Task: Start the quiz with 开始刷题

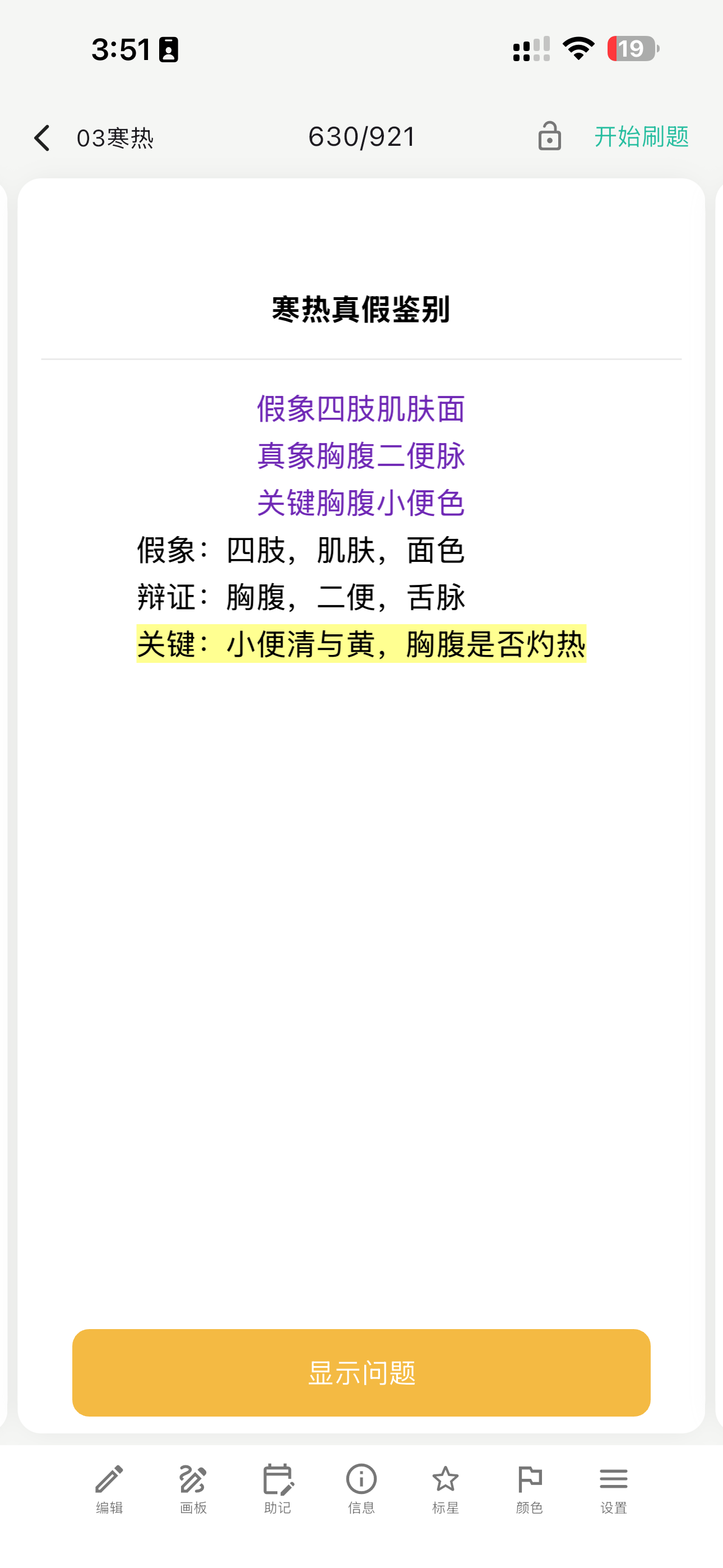Action: click(641, 137)
